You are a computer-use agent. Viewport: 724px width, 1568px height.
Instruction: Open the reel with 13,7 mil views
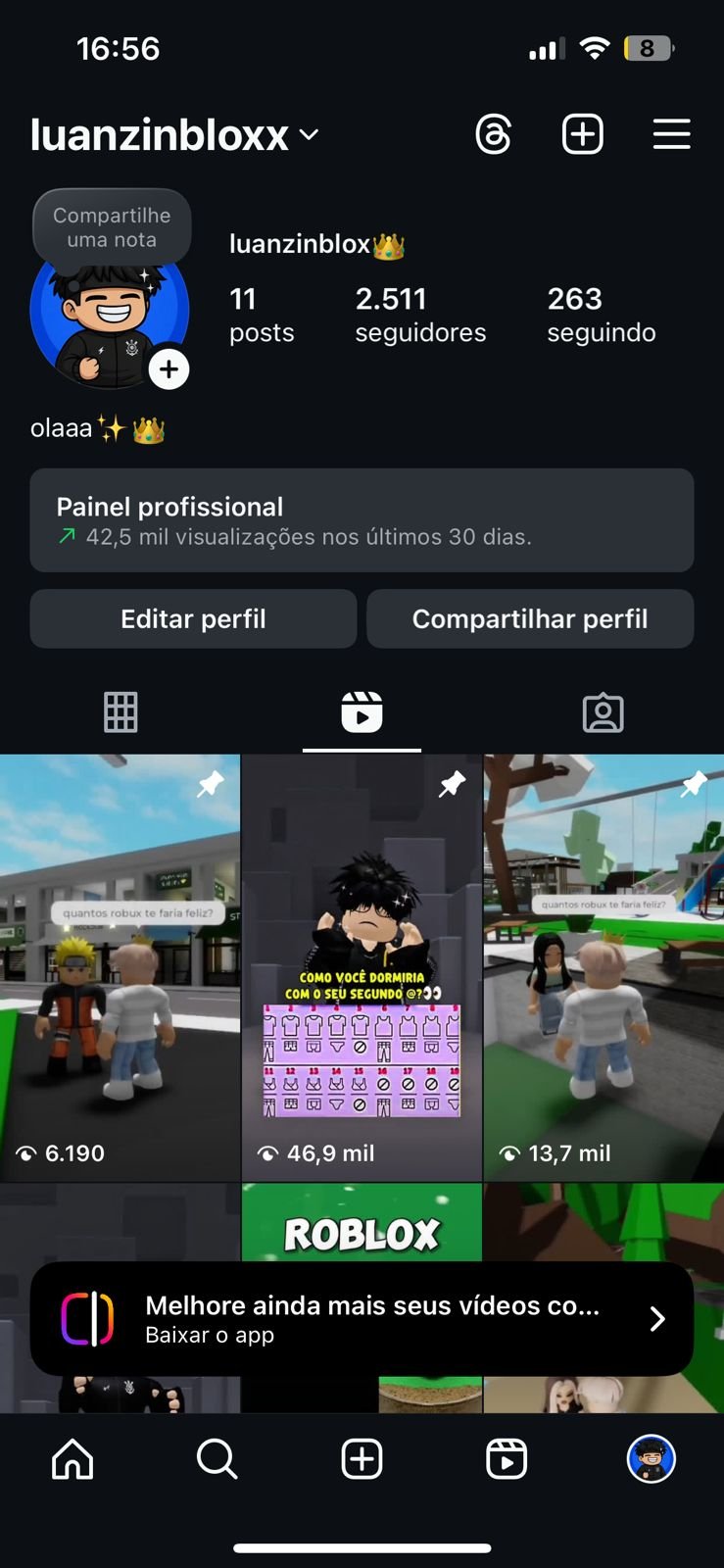coord(603,967)
